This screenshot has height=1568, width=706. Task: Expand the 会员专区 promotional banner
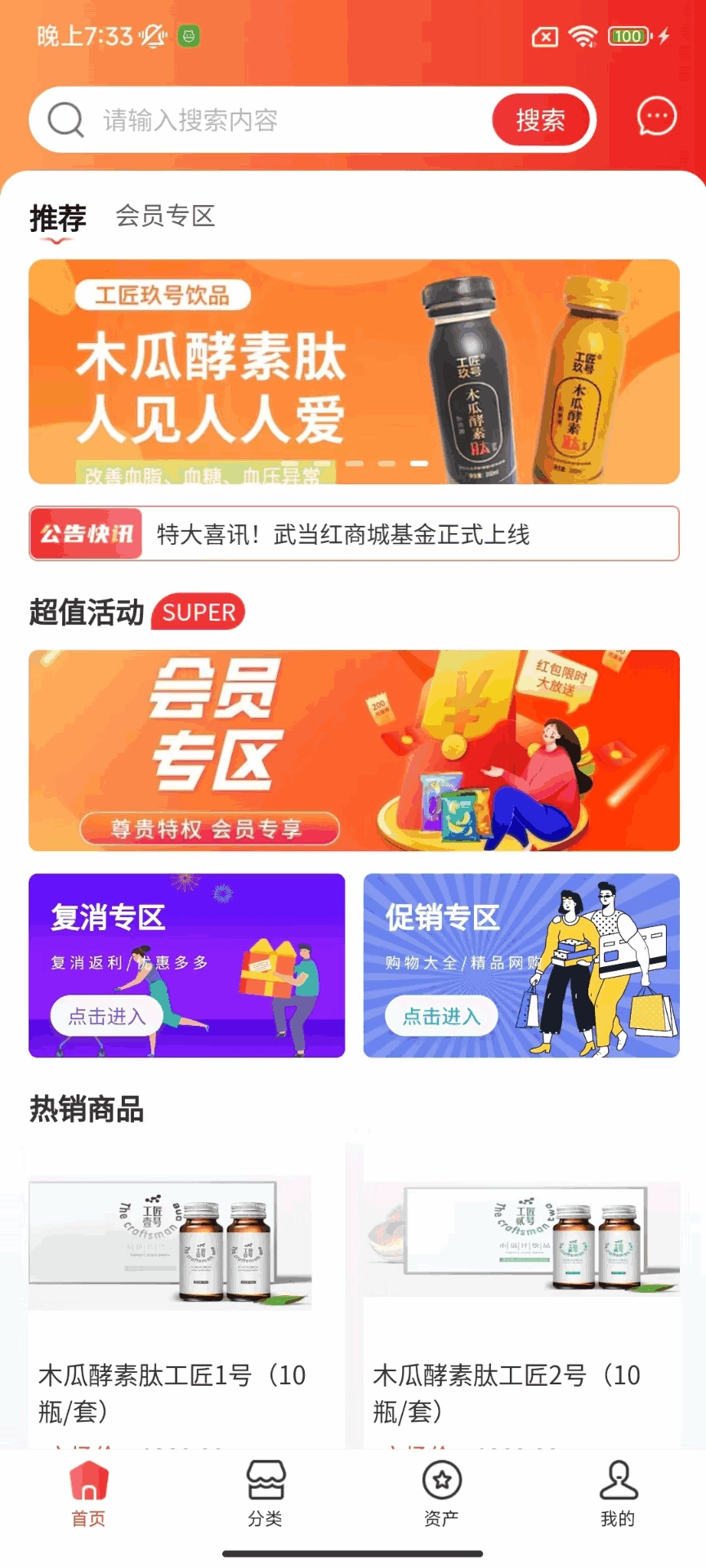[x=353, y=750]
